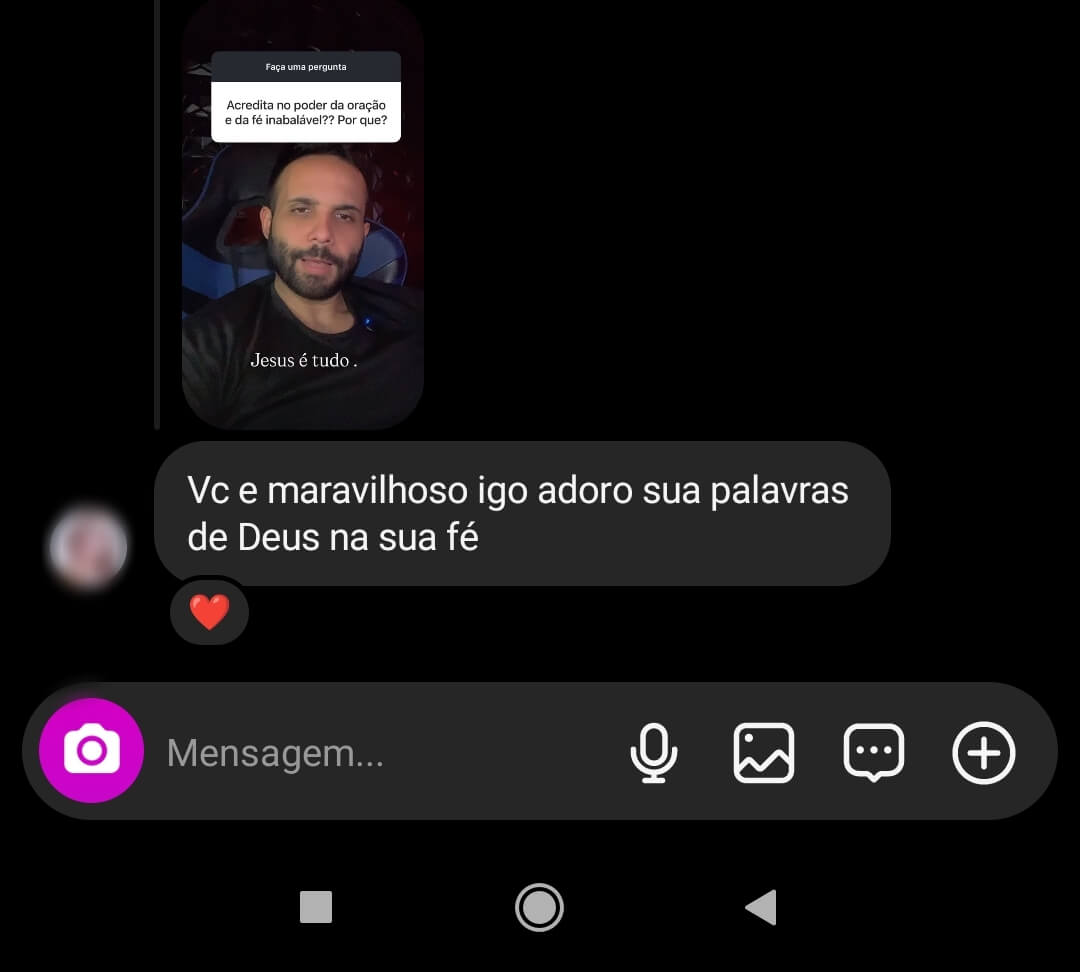Open recent apps with the square button
The height and width of the screenshot is (972, 1080).
[x=316, y=907]
